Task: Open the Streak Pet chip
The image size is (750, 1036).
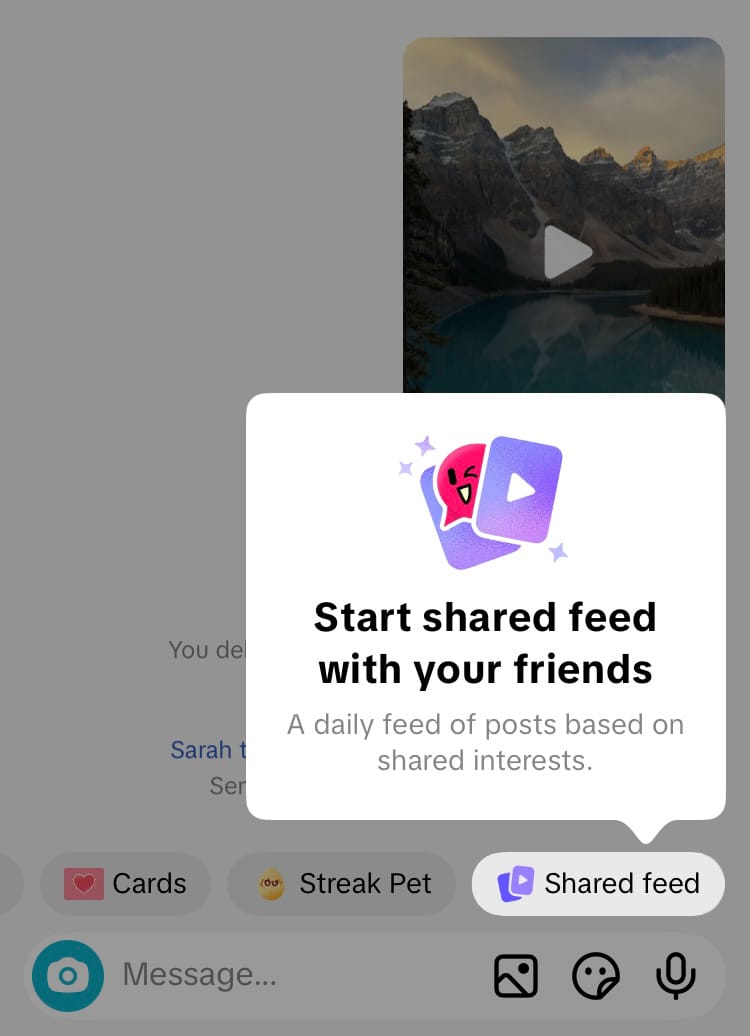Action: coord(341,884)
